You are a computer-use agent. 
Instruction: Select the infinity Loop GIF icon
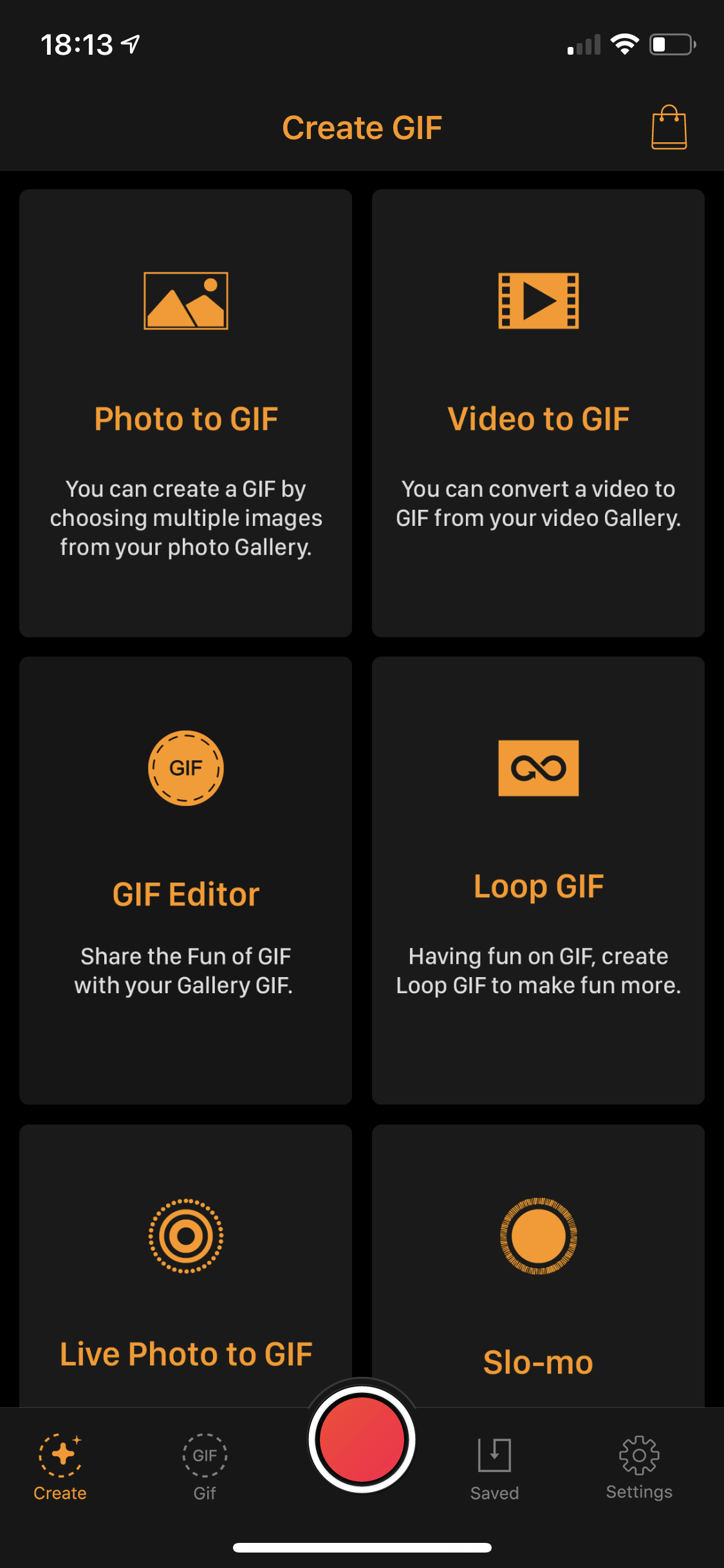(x=539, y=768)
